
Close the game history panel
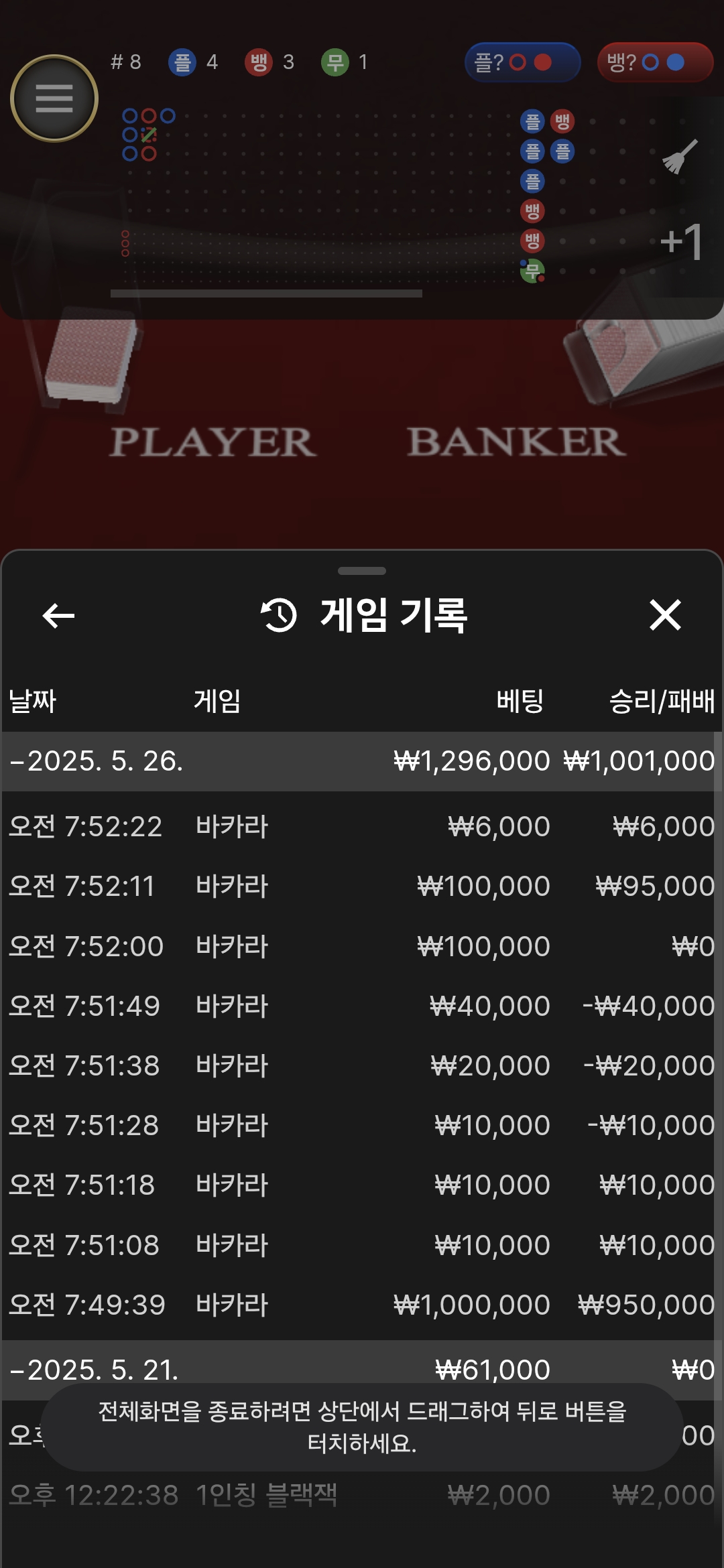(665, 615)
